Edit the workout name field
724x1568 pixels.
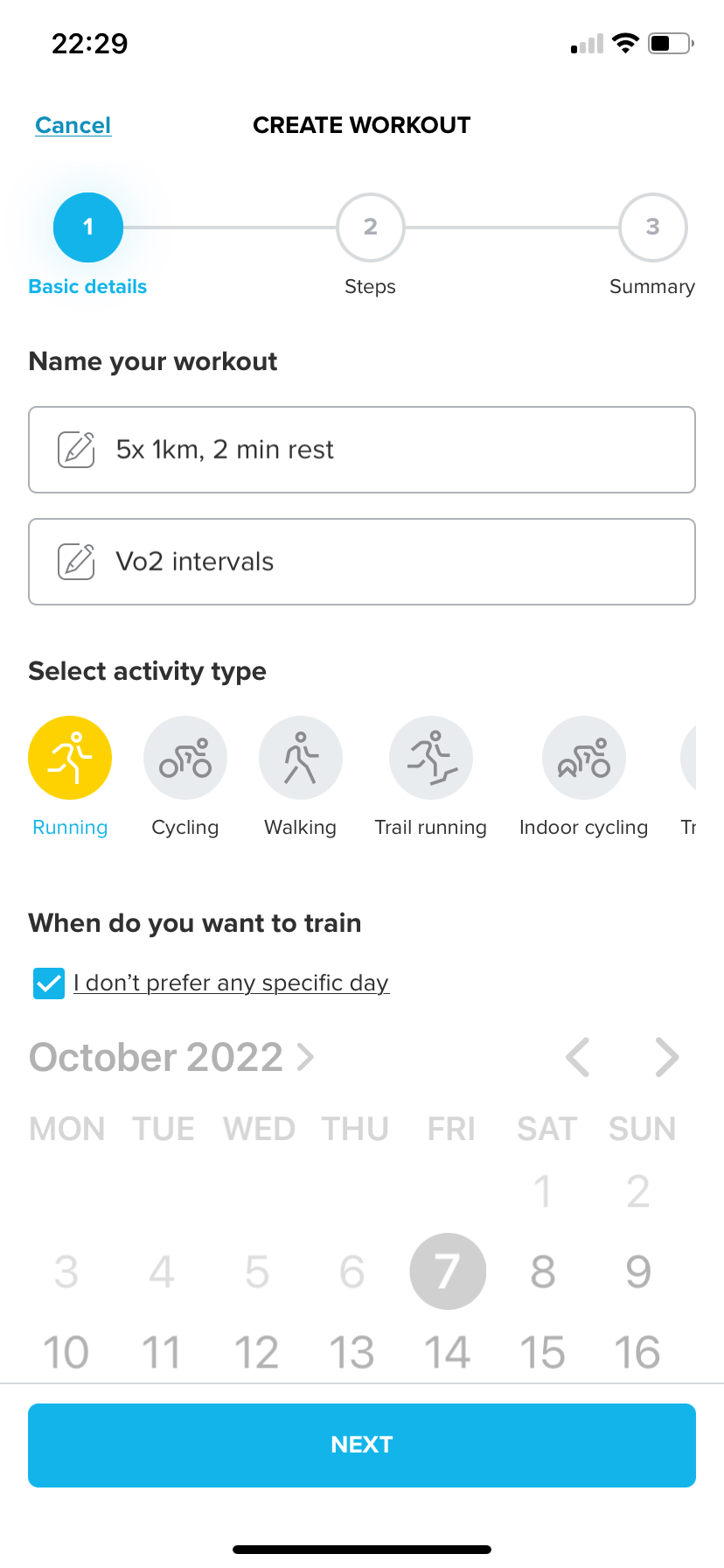pos(362,450)
